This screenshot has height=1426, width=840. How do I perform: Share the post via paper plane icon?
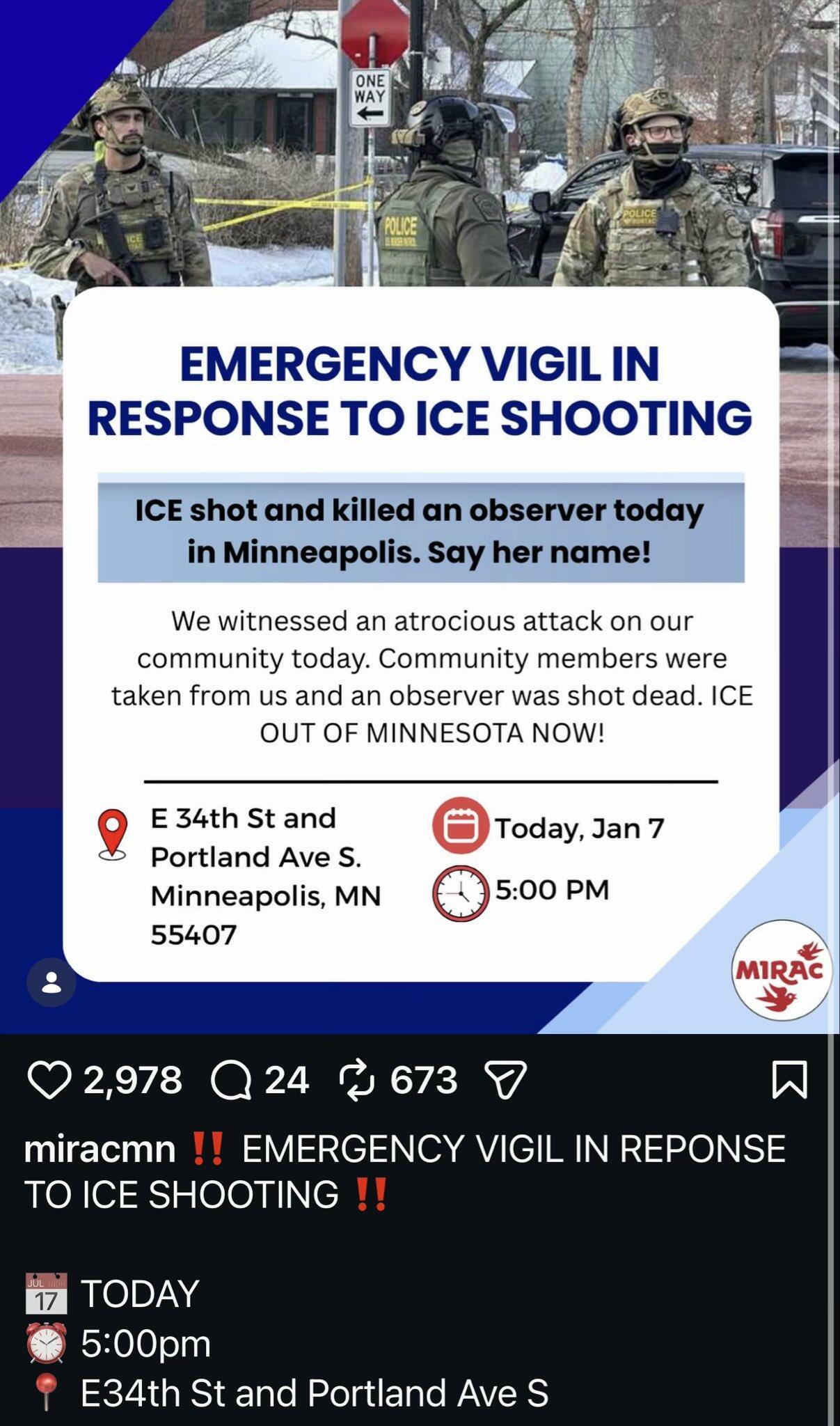(x=505, y=1081)
